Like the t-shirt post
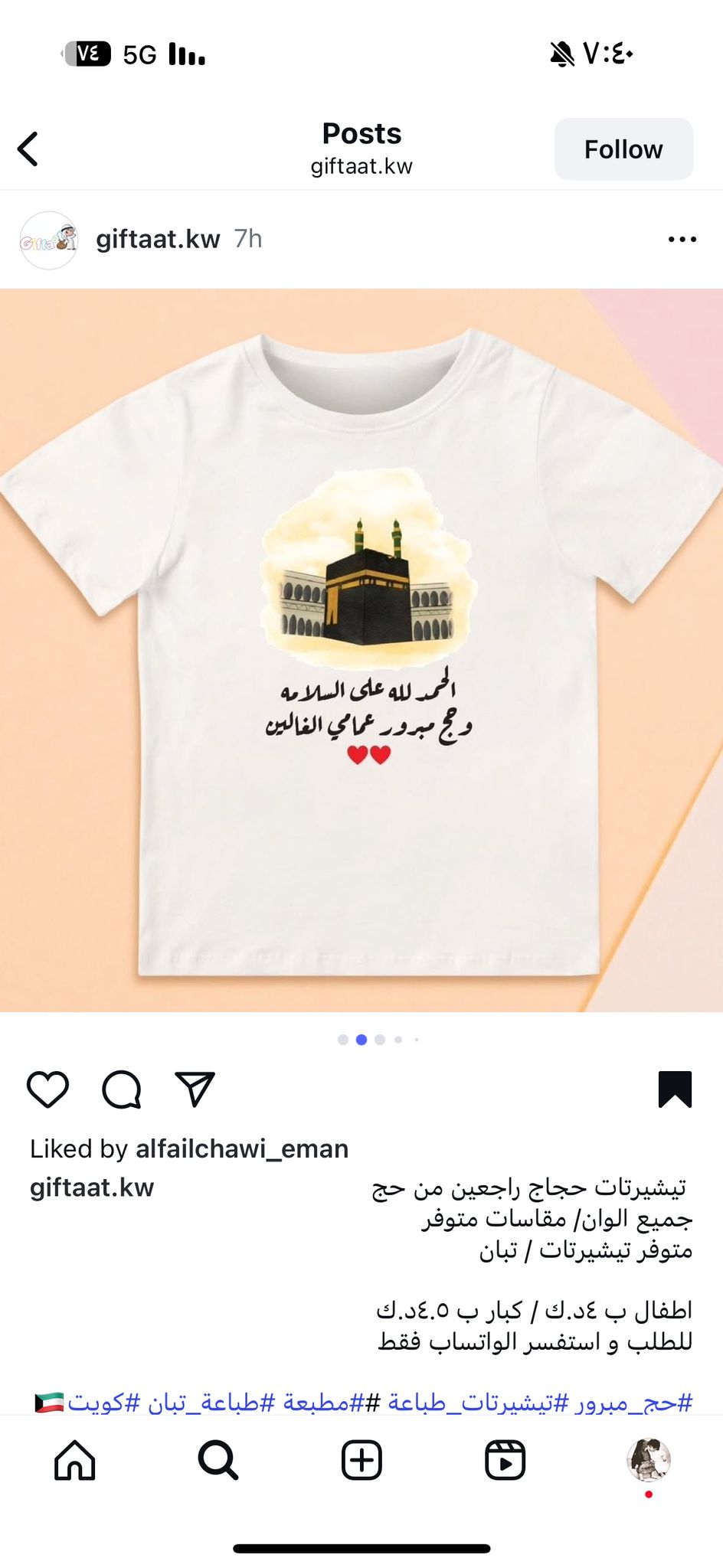Viewport: 723px width, 1568px height. click(48, 1089)
